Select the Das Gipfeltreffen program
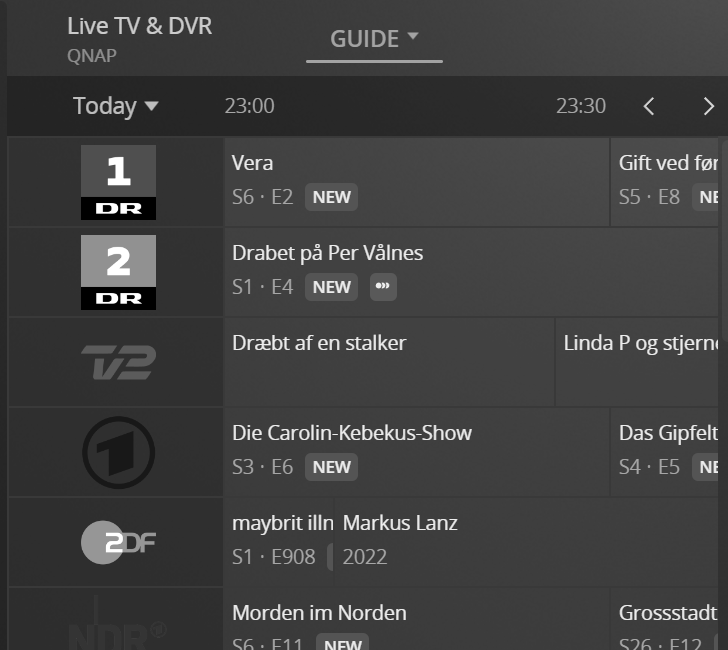Image resolution: width=728 pixels, height=650 pixels. [668, 451]
